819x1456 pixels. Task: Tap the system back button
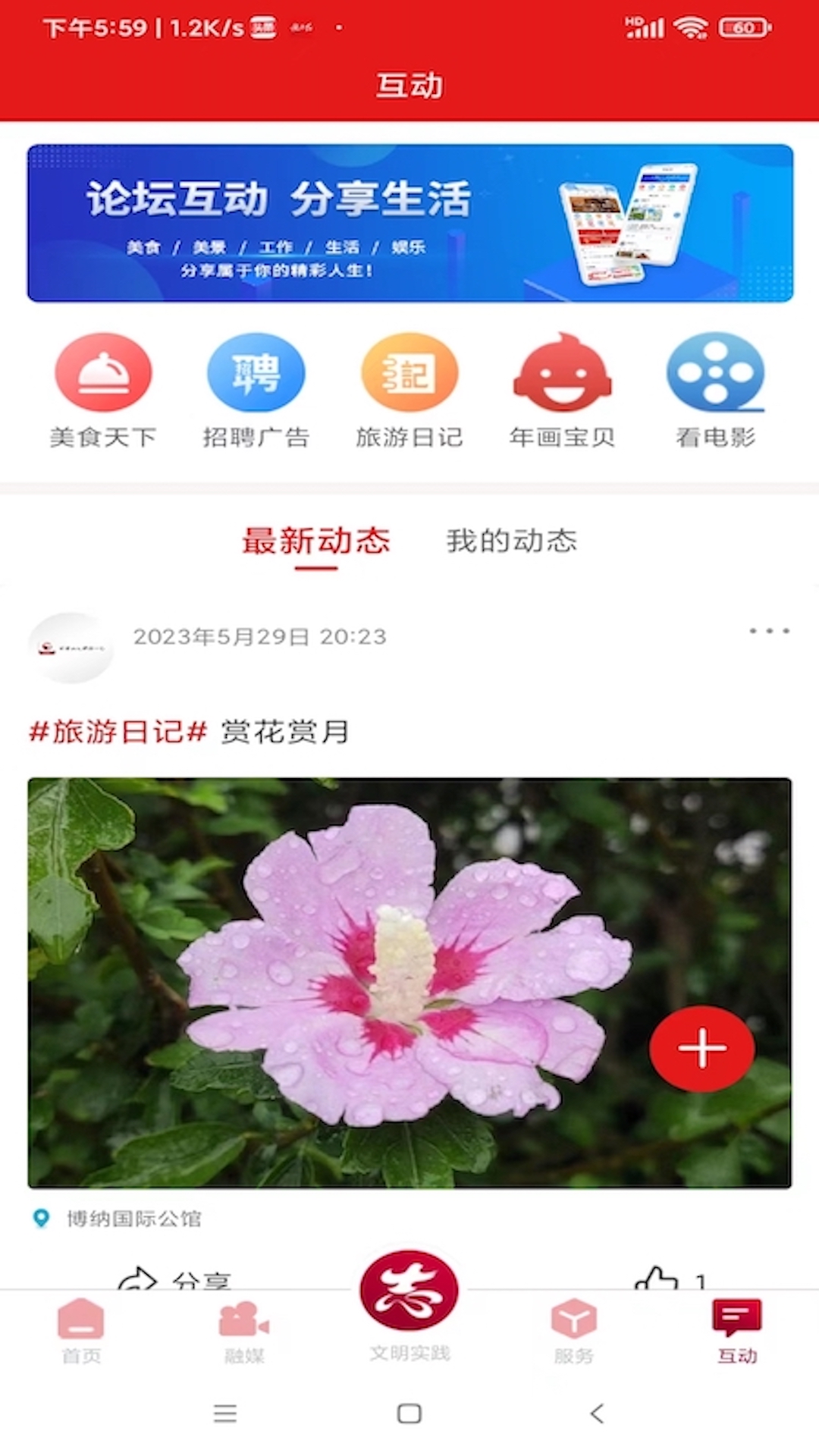pos(597,1414)
